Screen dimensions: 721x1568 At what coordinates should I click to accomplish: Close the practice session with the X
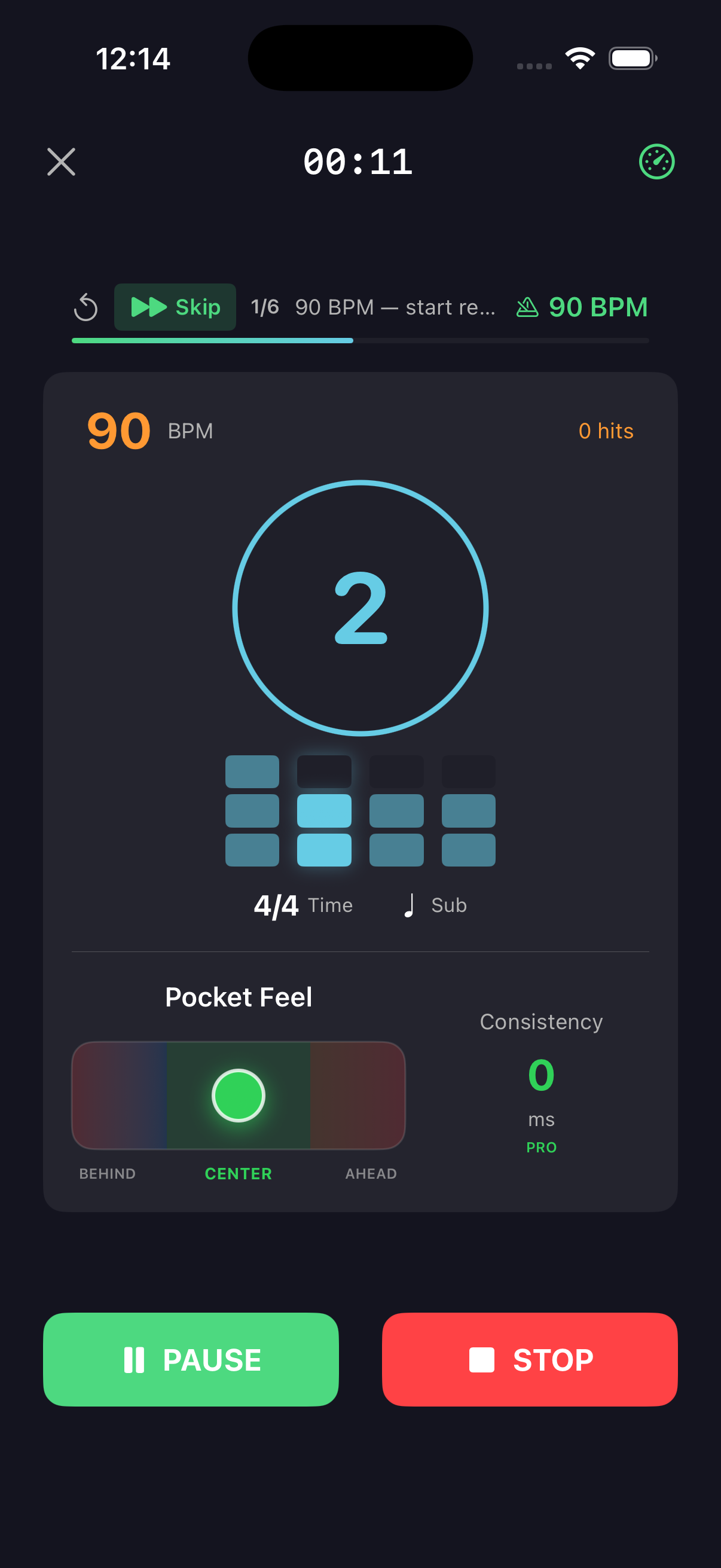click(62, 162)
